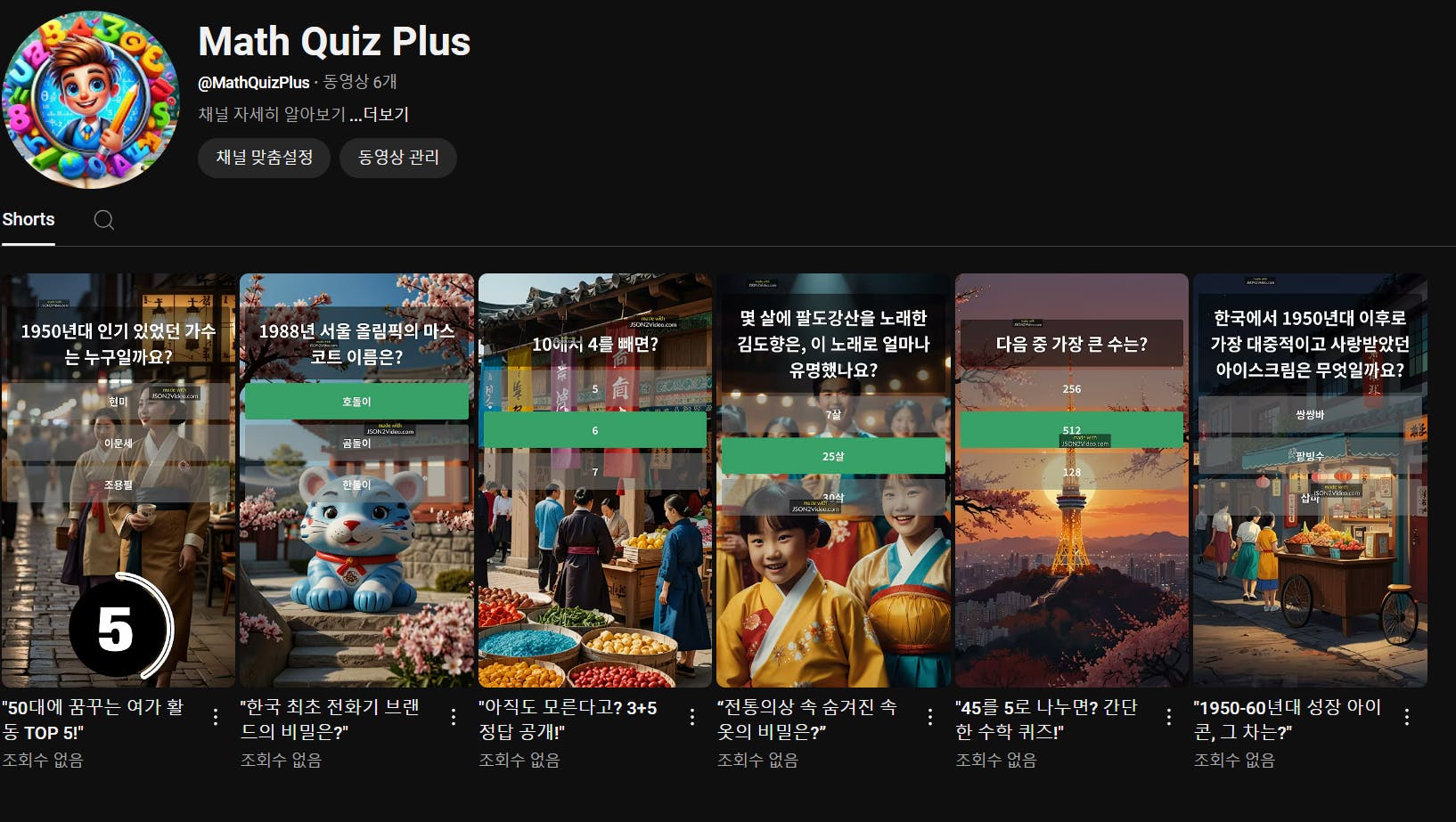The width and height of the screenshot is (1456, 822).
Task: Open options menu for '전통의상 속 숨겨진' video
Action: (930, 717)
